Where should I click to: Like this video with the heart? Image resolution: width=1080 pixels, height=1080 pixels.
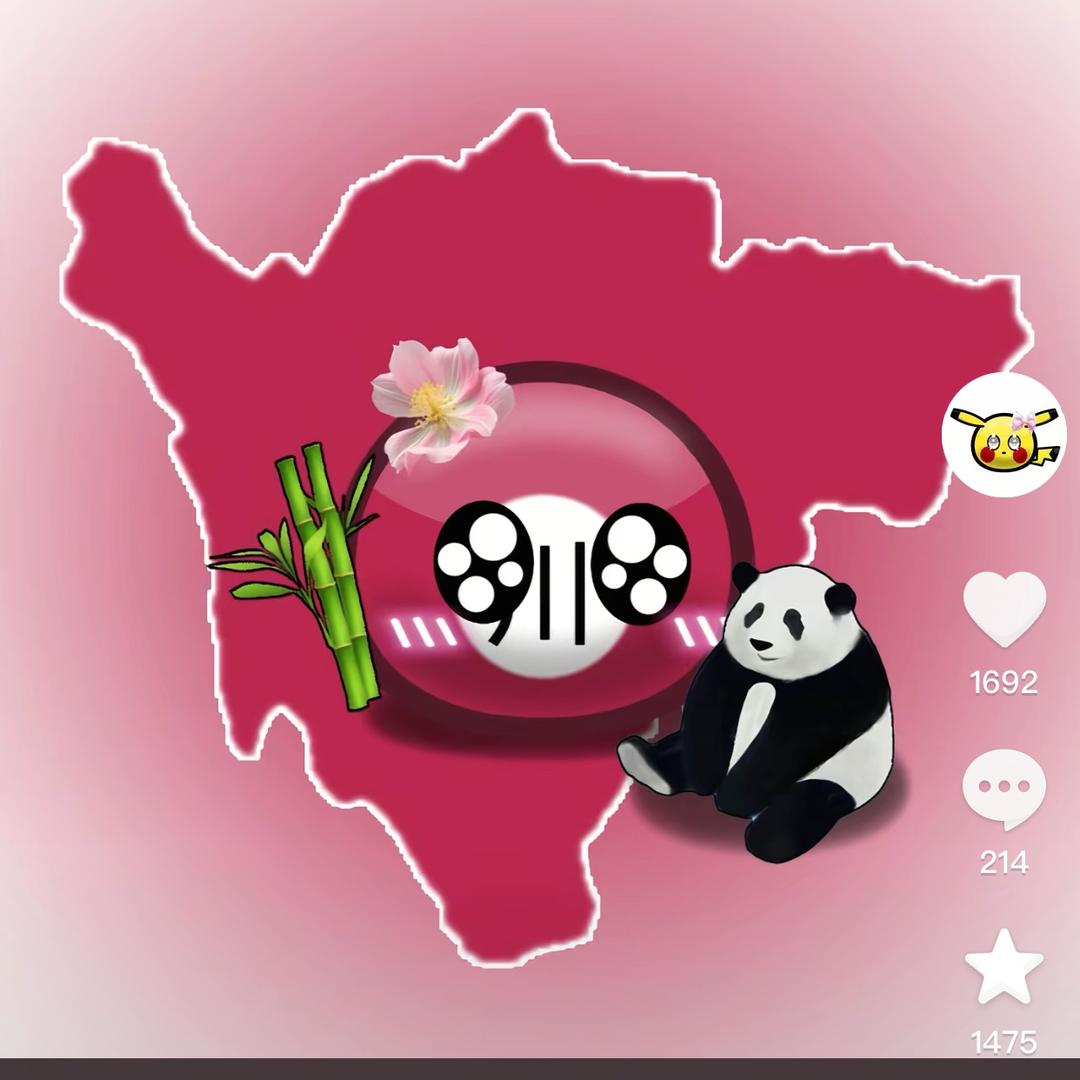(1004, 609)
